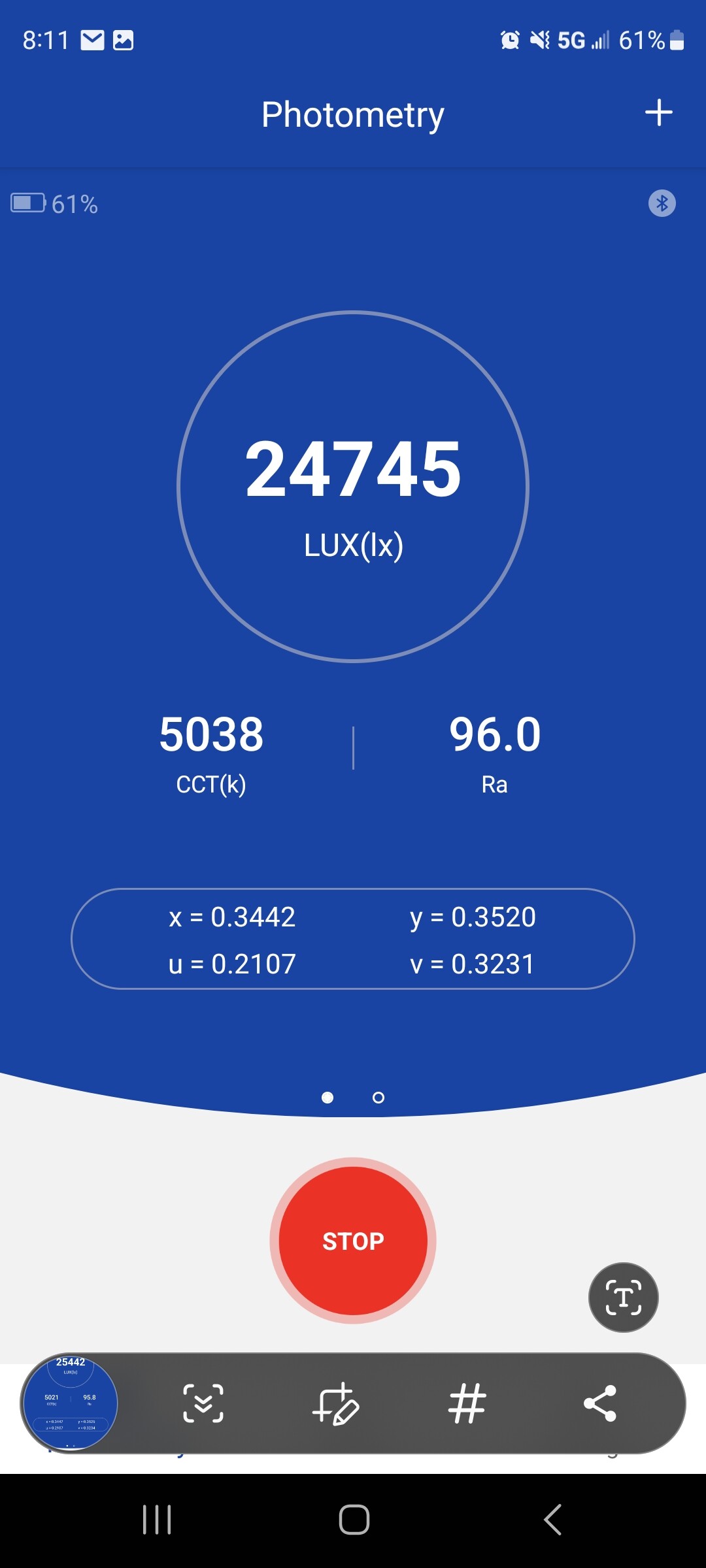Tap the text extraction button
Screen dimensions: 706x1568
click(623, 1297)
